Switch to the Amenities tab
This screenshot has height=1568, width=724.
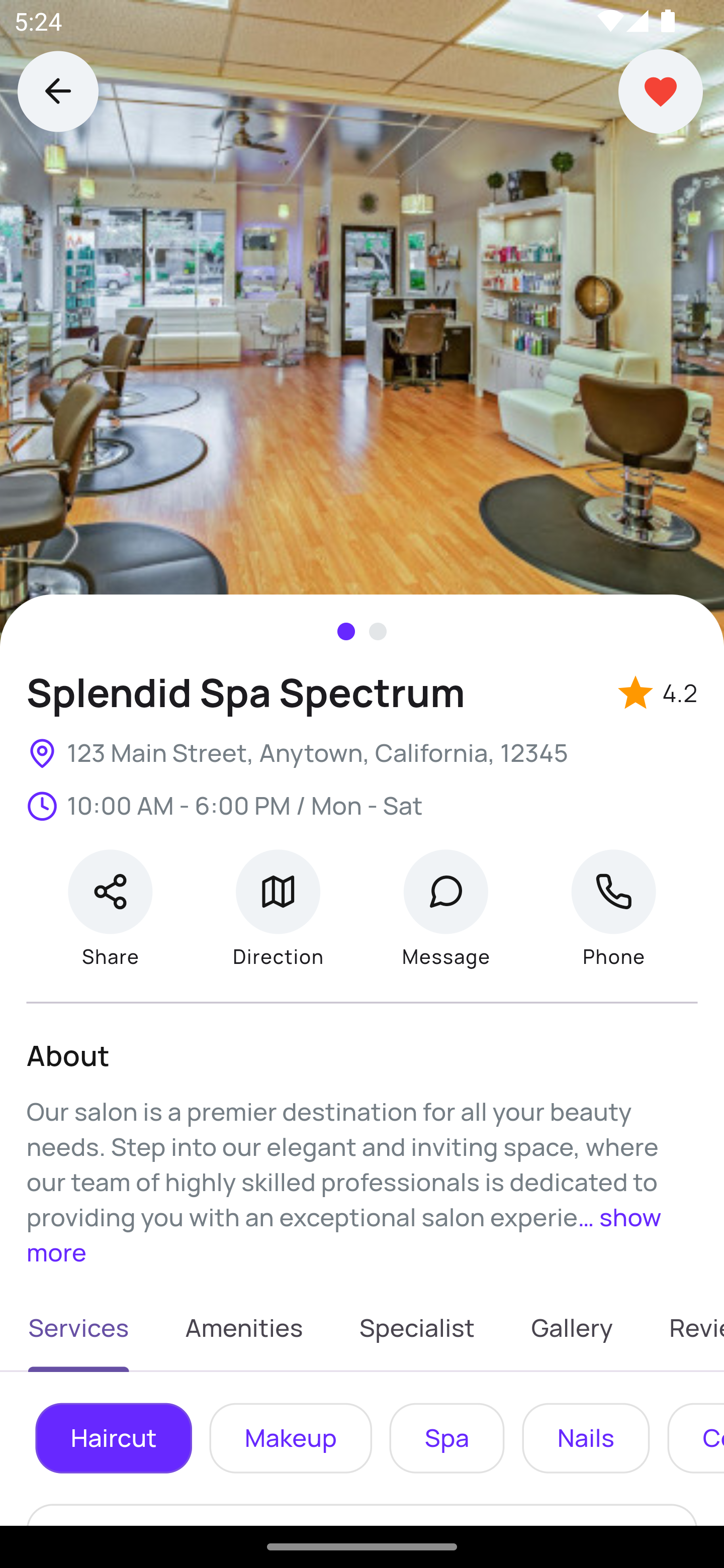point(243,1328)
